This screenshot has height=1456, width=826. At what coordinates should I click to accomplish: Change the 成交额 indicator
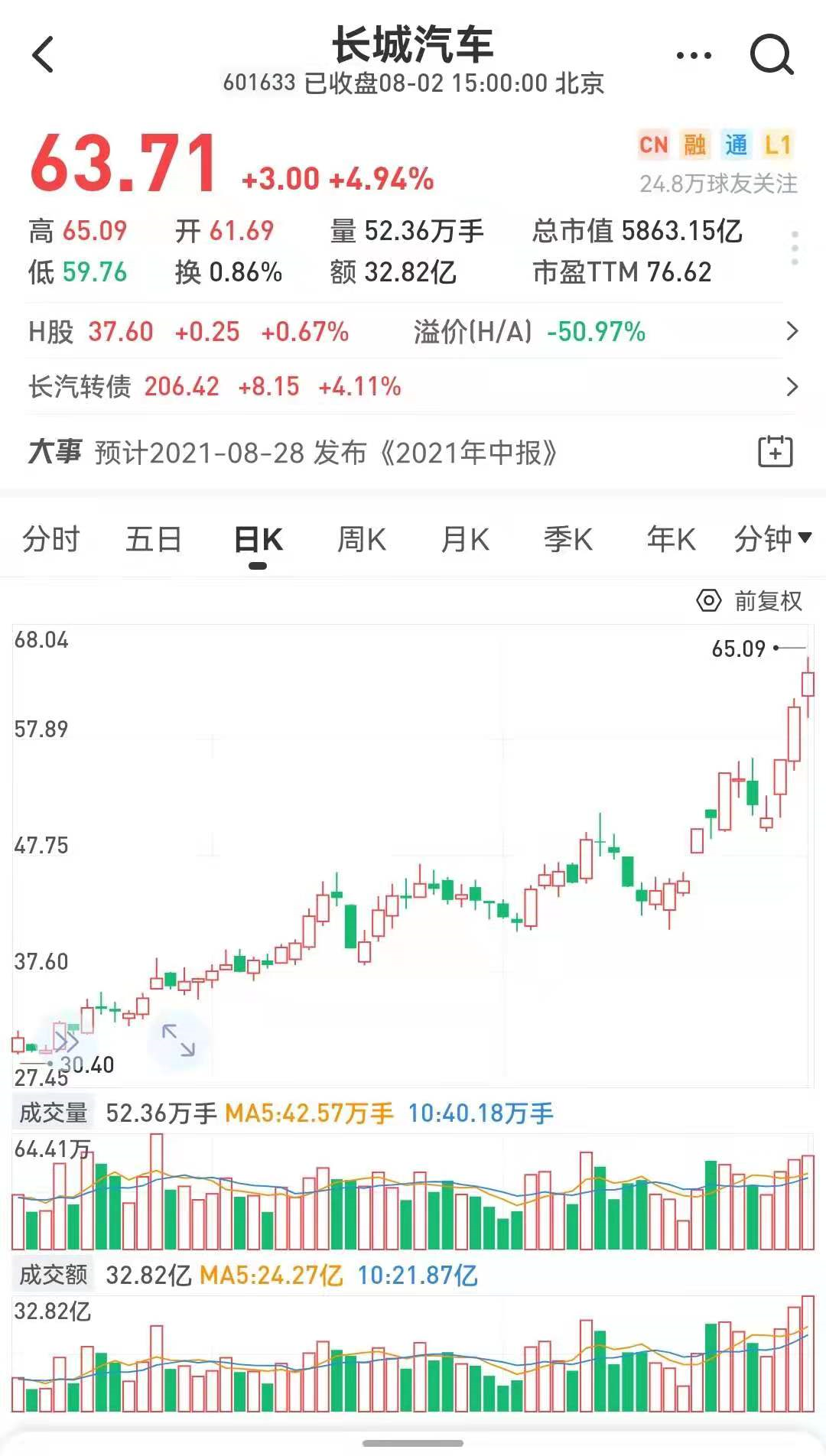pos(53,1275)
